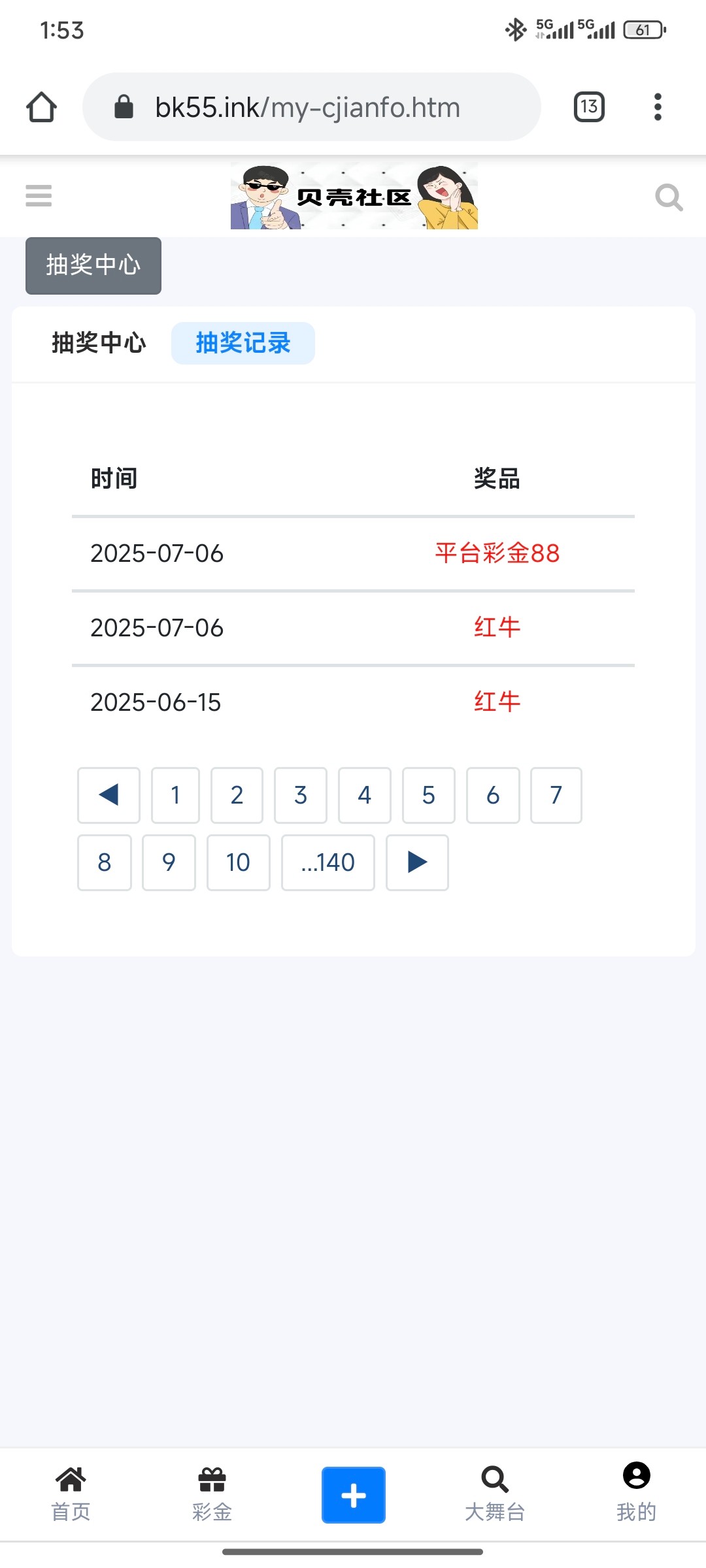Tap the site search magnifier icon
The image size is (706, 1568).
click(x=669, y=197)
